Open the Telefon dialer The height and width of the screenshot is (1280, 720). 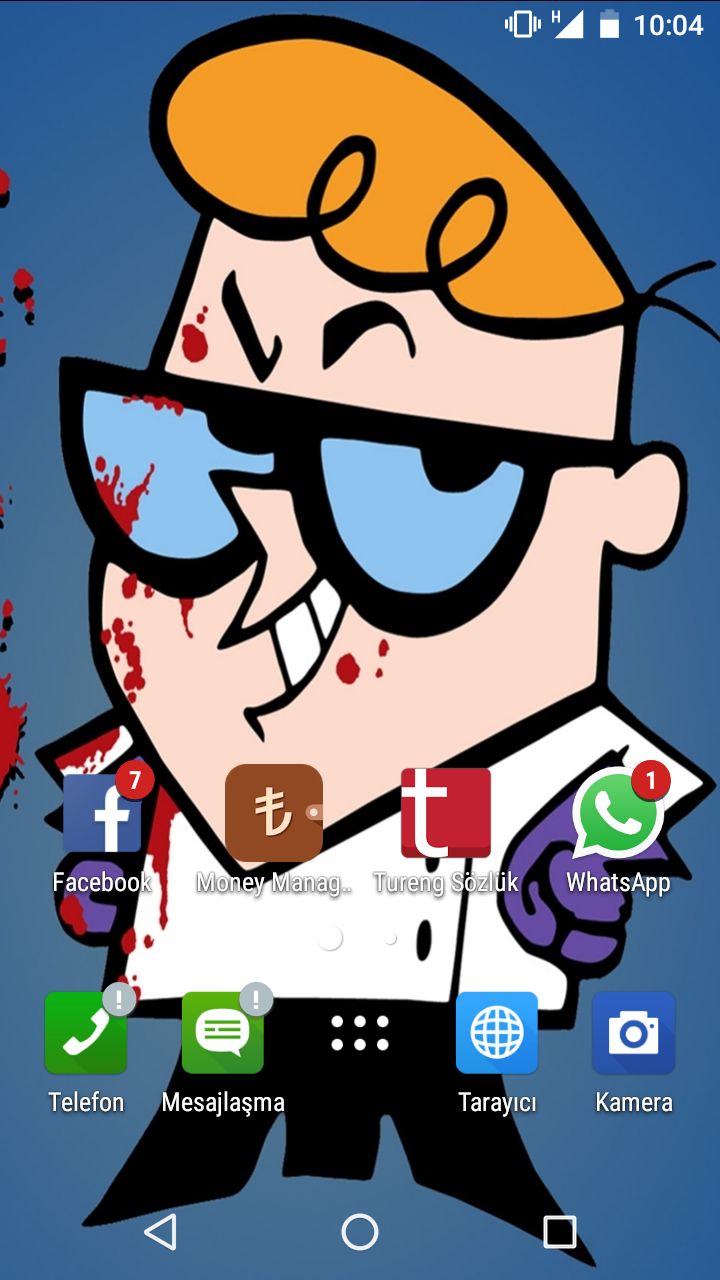tap(86, 1034)
